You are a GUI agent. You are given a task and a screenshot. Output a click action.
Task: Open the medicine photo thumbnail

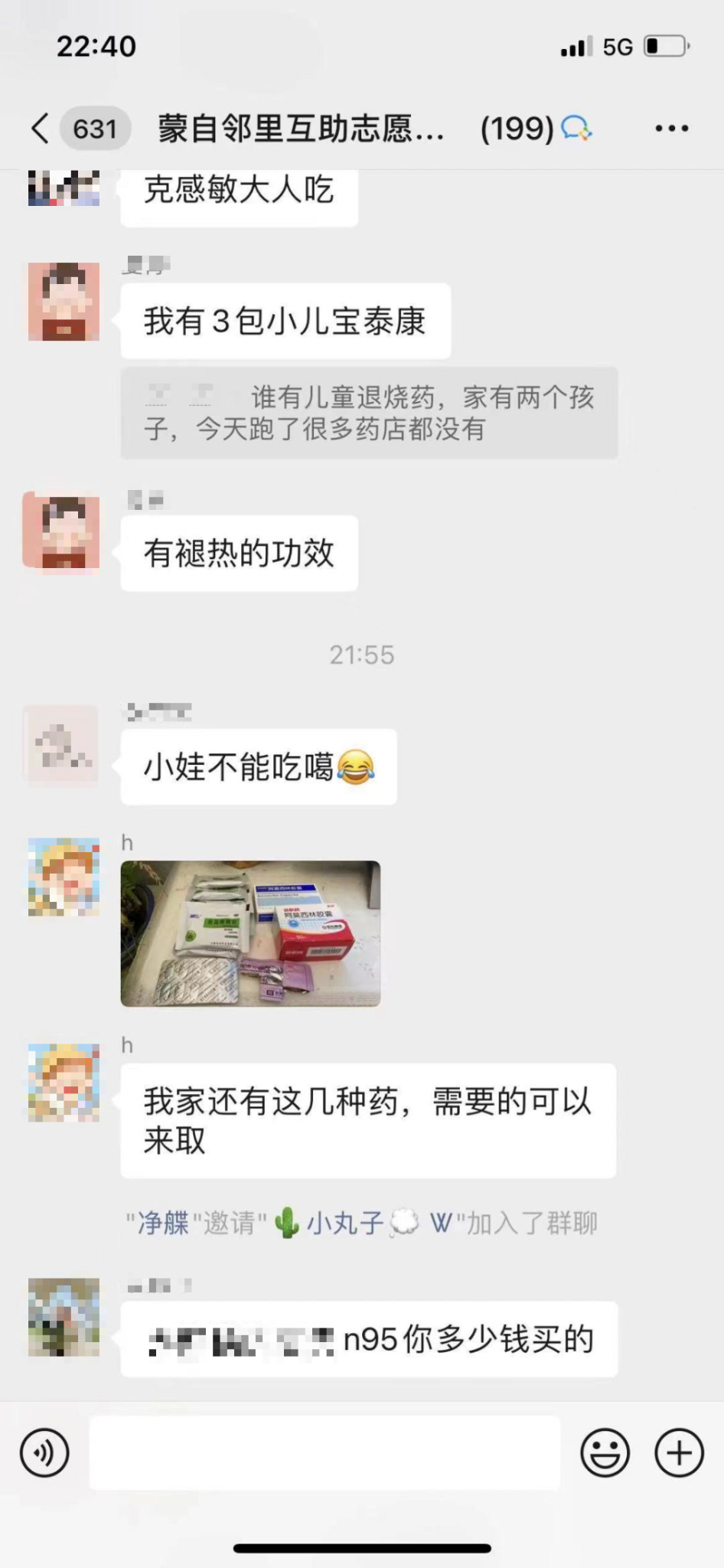[x=251, y=933]
